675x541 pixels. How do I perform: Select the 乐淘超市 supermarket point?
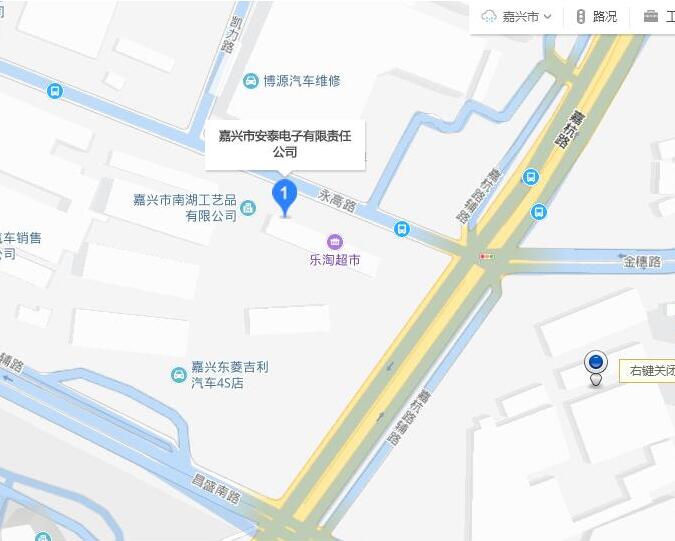(x=335, y=241)
